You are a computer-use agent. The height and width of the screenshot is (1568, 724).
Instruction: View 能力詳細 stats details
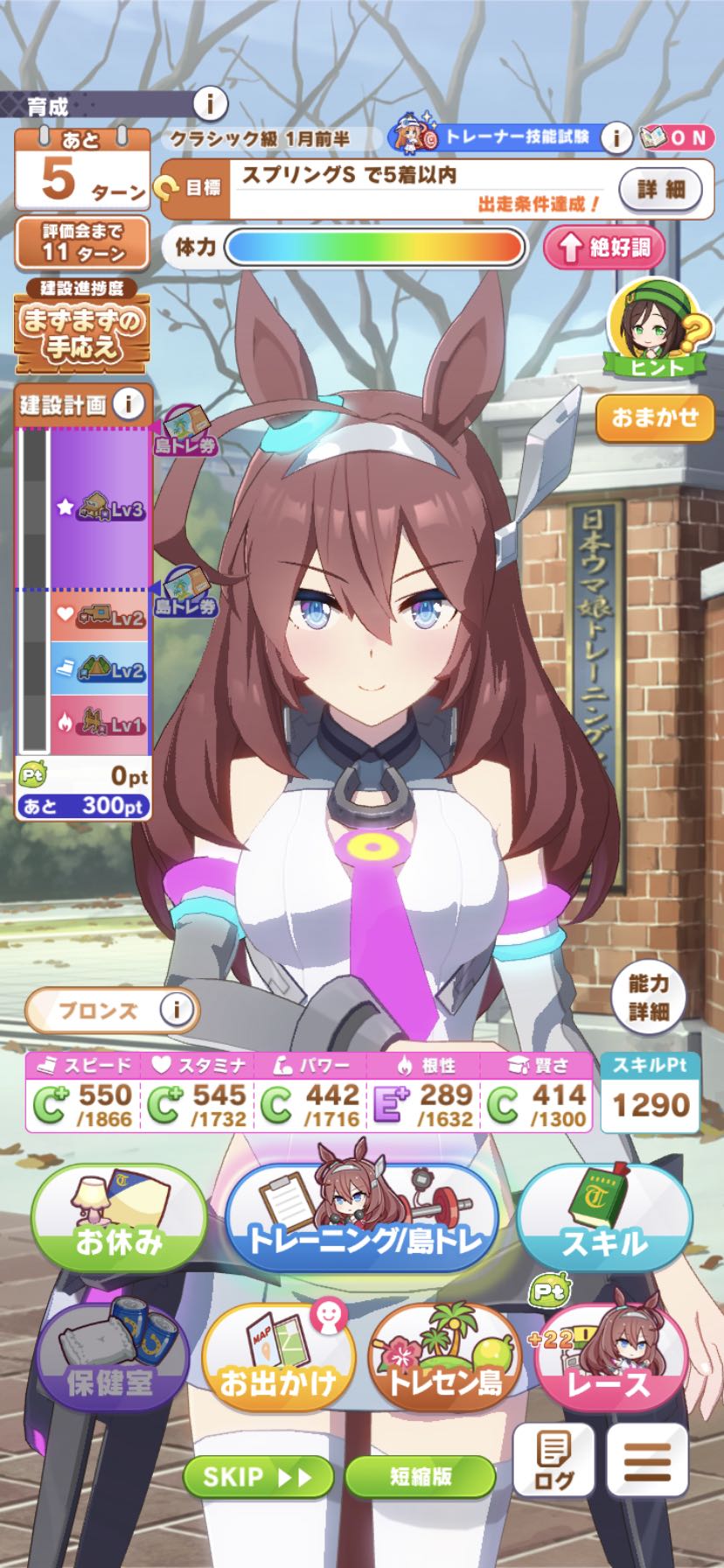pyautogui.click(x=648, y=997)
